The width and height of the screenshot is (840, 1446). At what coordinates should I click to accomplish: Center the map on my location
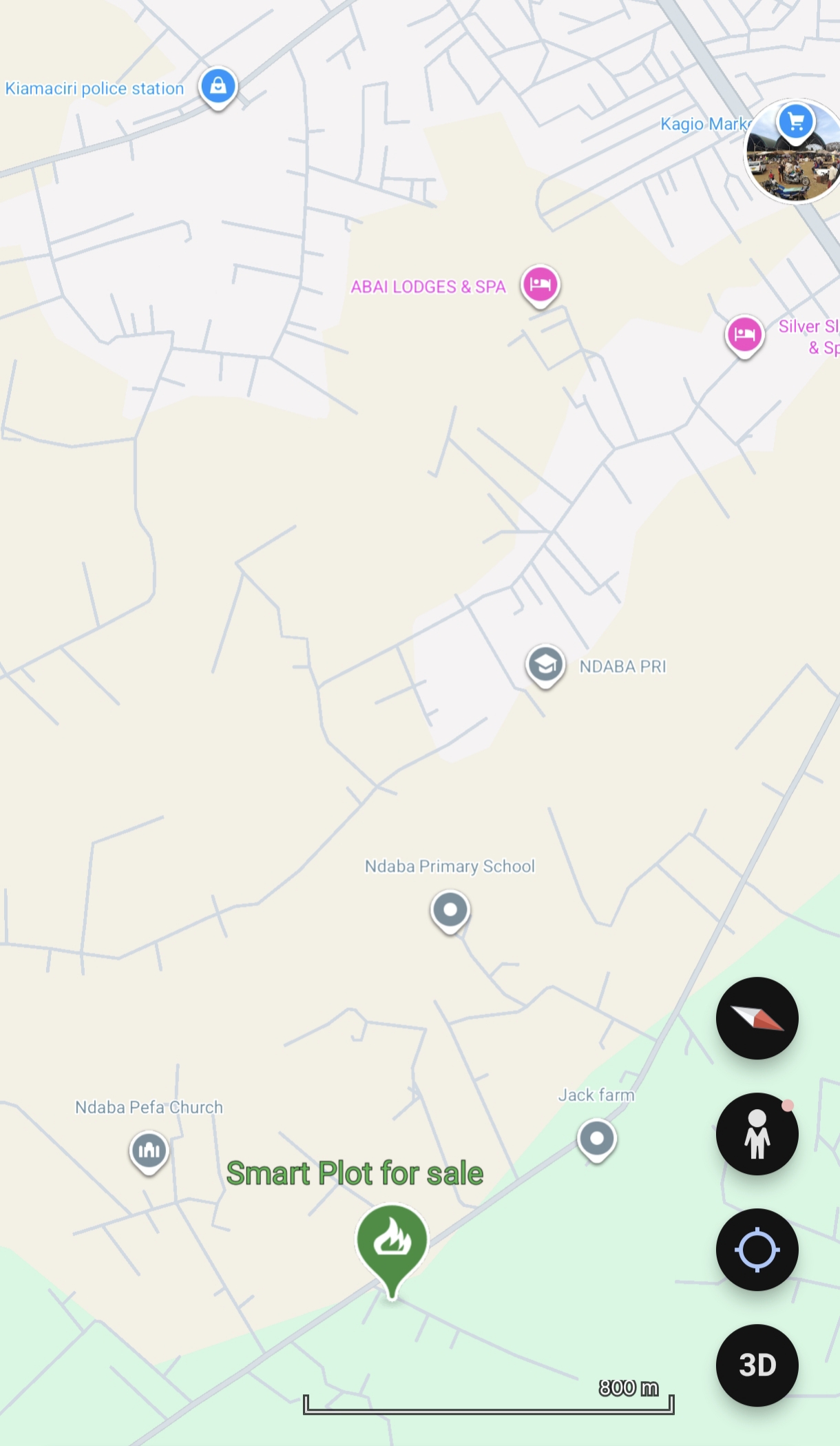click(x=757, y=1250)
